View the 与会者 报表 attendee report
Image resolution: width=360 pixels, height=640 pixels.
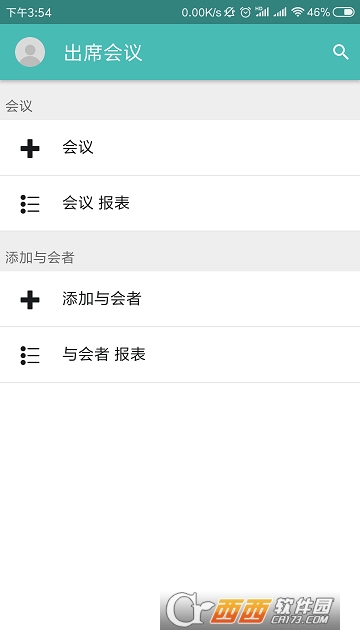pos(180,355)
